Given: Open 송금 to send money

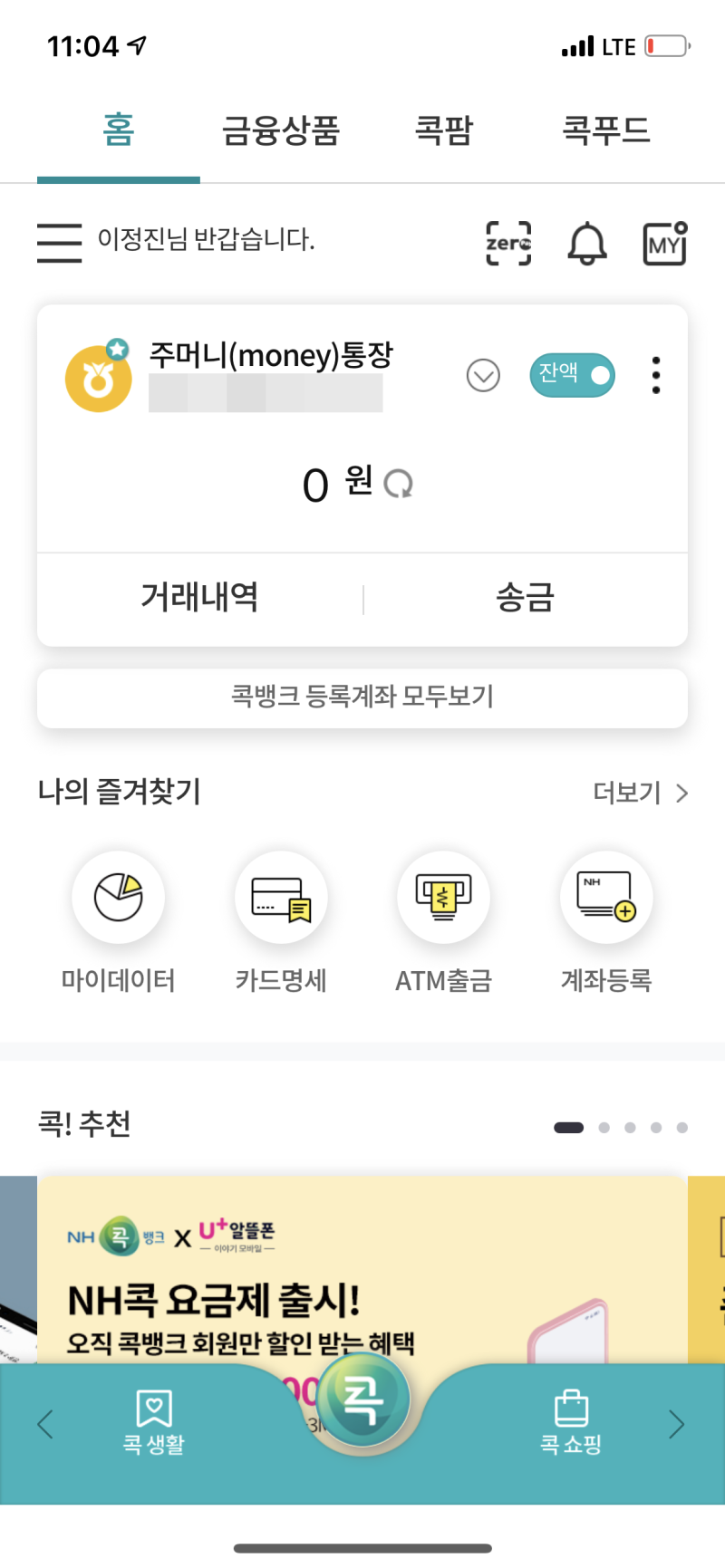Looking at the screenshot, I should (x=526, y=596).
